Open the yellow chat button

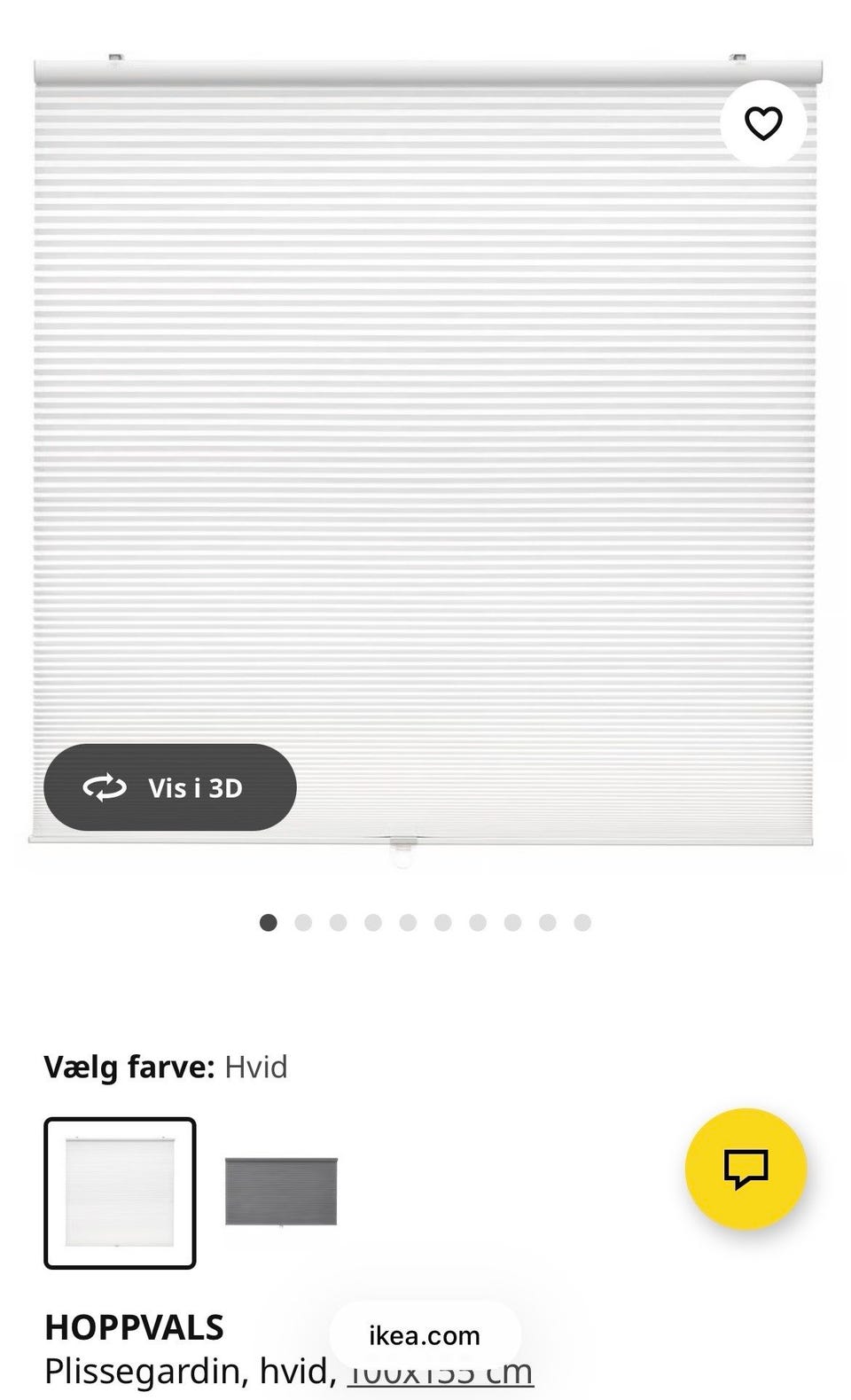746,1169
